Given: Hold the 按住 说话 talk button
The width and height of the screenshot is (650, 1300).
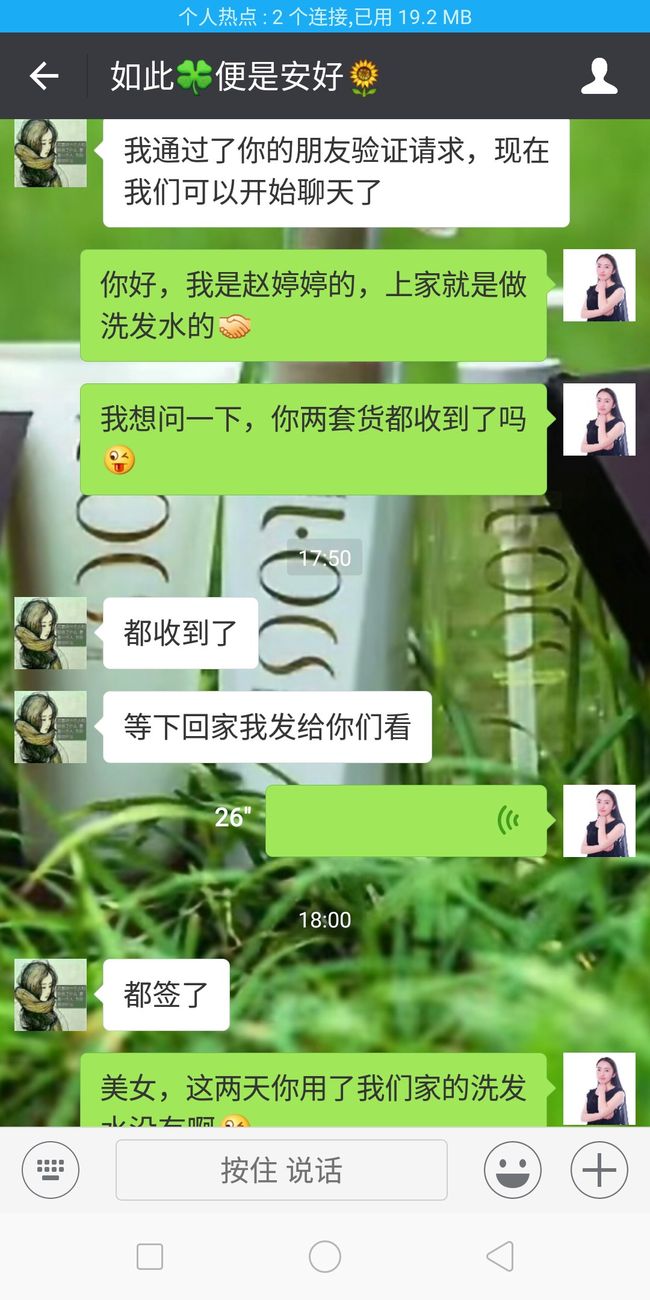Looking at the screenshot, I should coord(281,1170).
